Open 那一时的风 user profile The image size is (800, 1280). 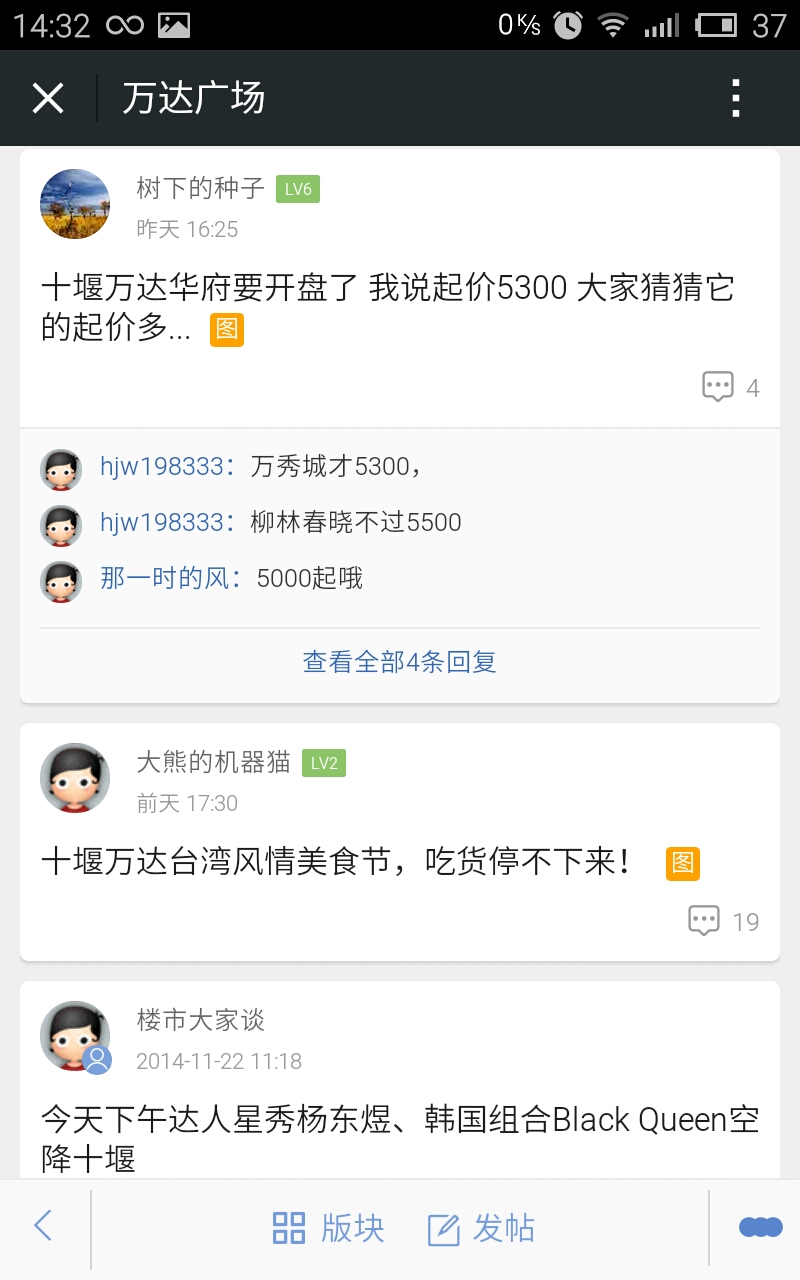164,578
